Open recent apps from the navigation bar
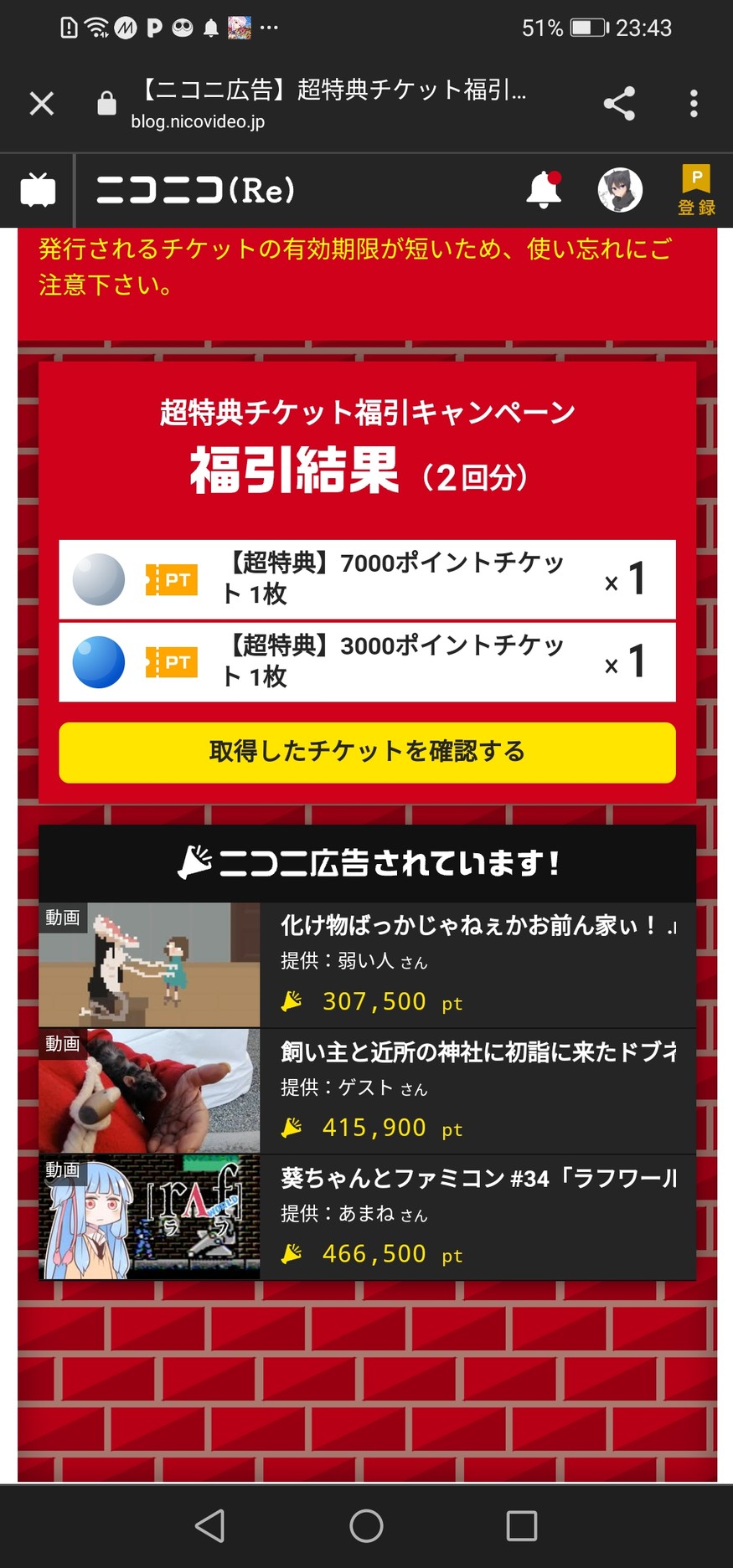 coord(521,1525)
